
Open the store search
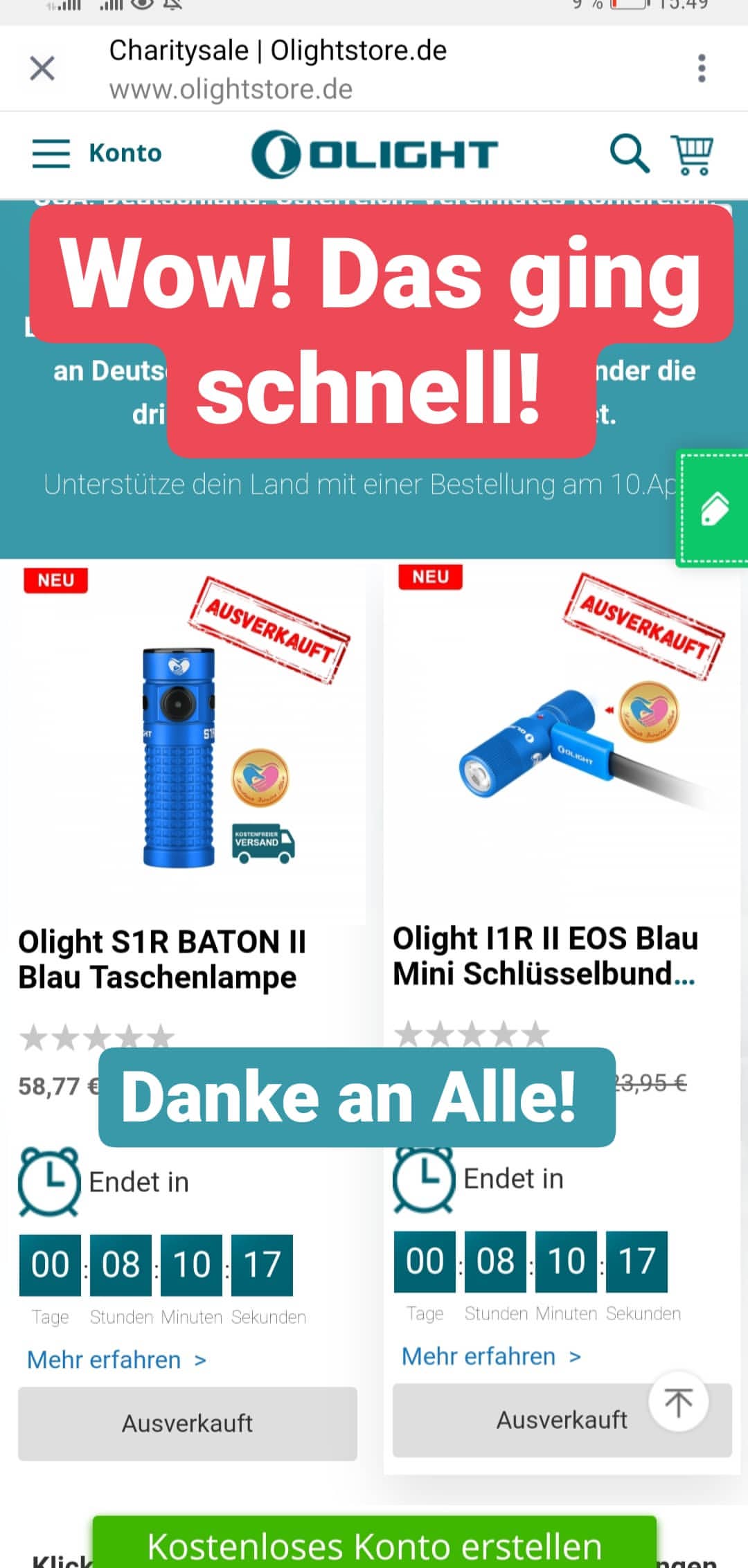(x=628, y=153)
